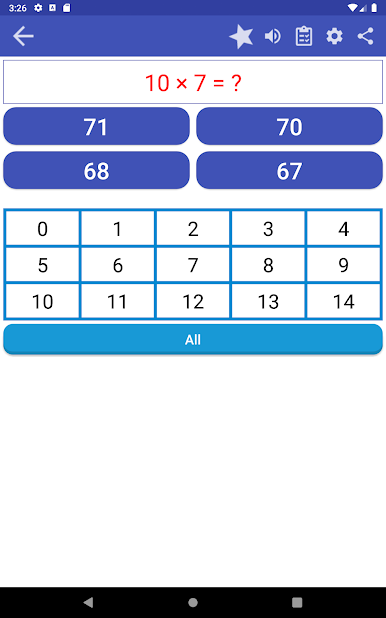
Task: Select number 5 in the grid
Action: 43,265
